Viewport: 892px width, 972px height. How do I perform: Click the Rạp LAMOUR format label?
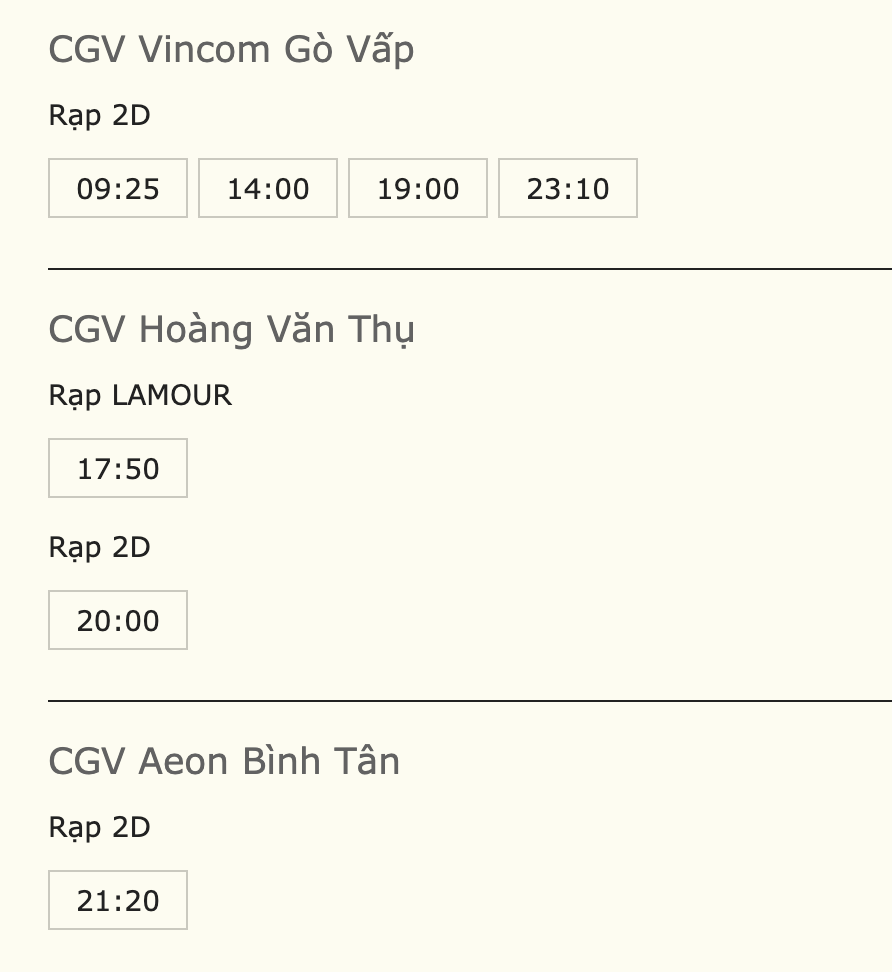(139, 396)
